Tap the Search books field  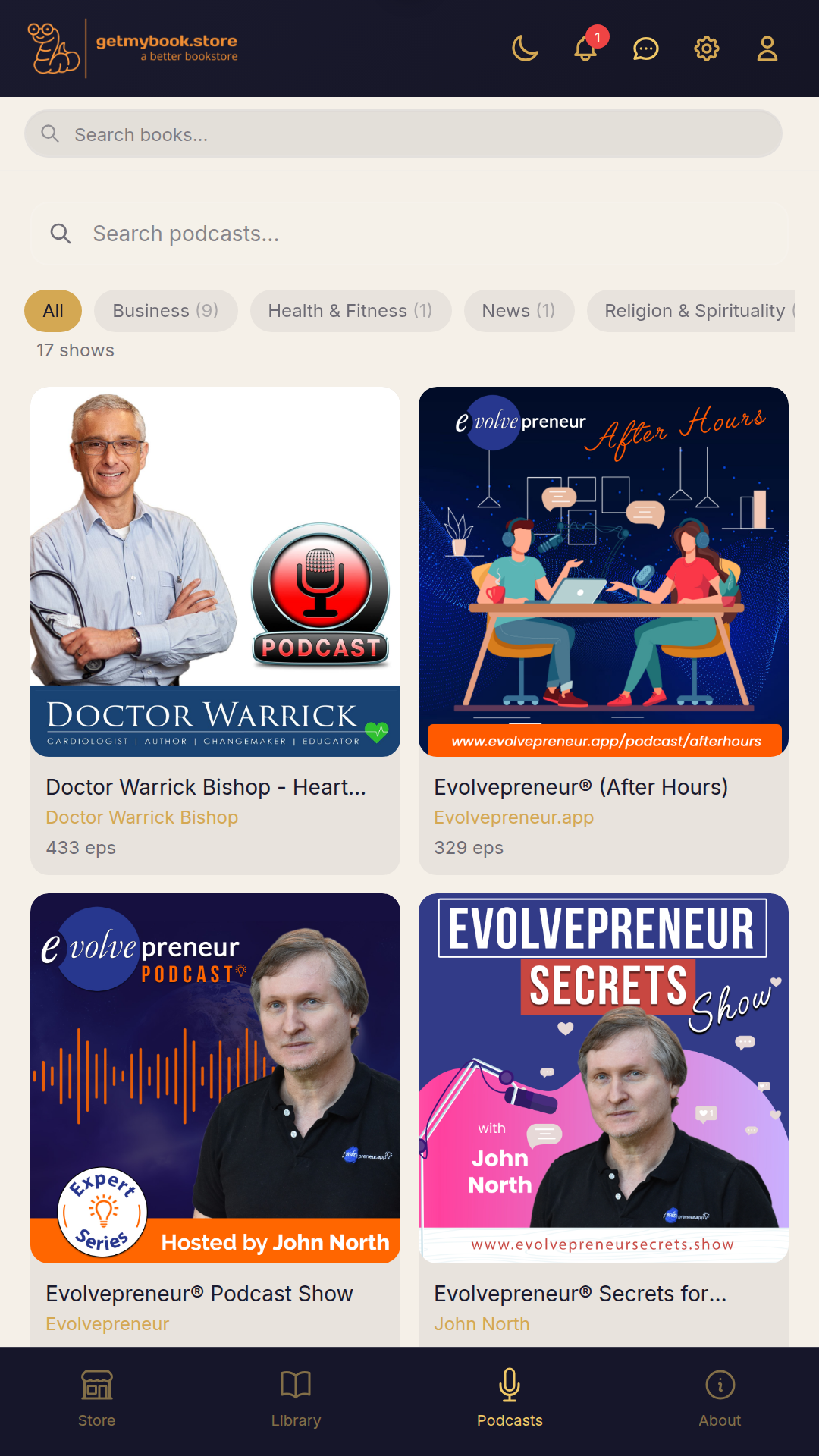tap(403, 134)
